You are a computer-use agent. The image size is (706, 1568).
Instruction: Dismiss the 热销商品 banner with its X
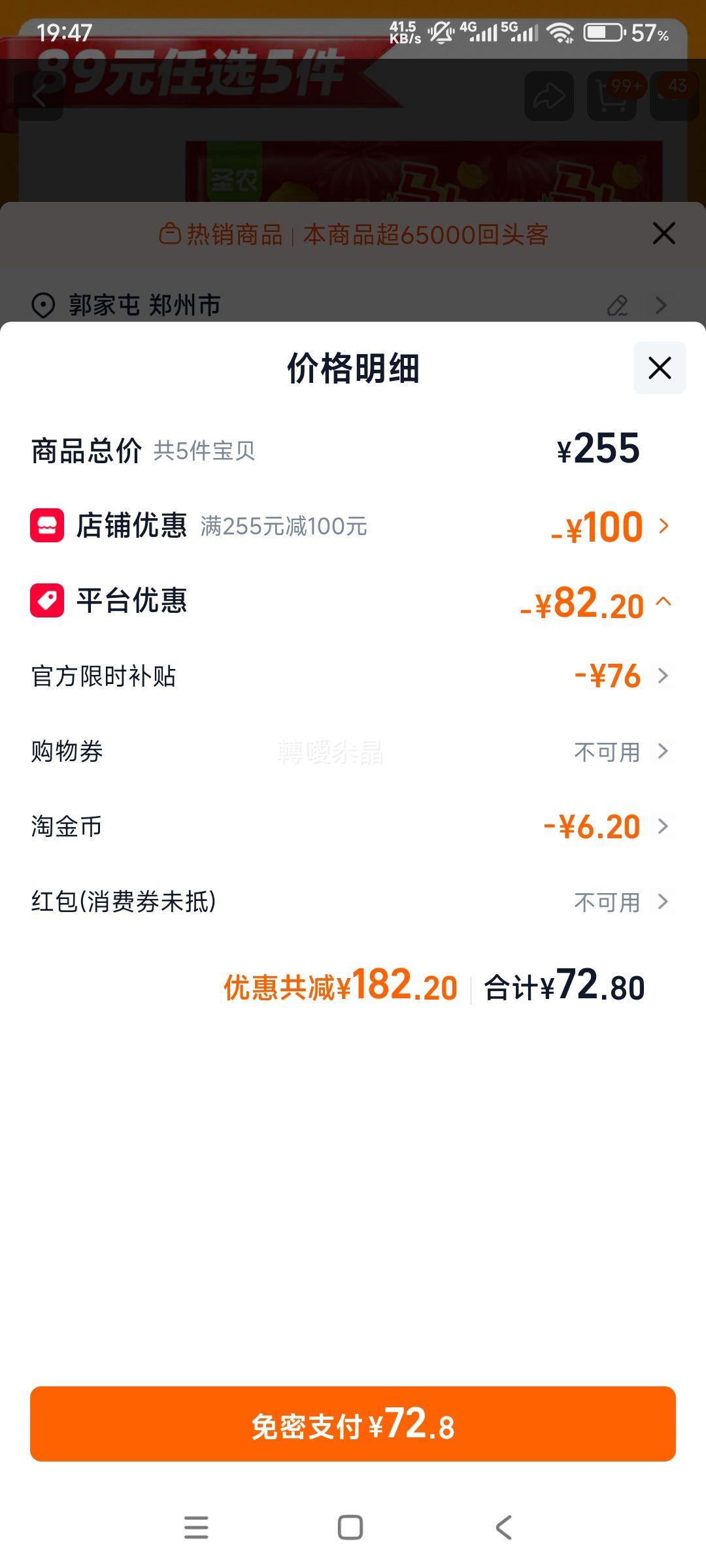click(x=664, y=233)
